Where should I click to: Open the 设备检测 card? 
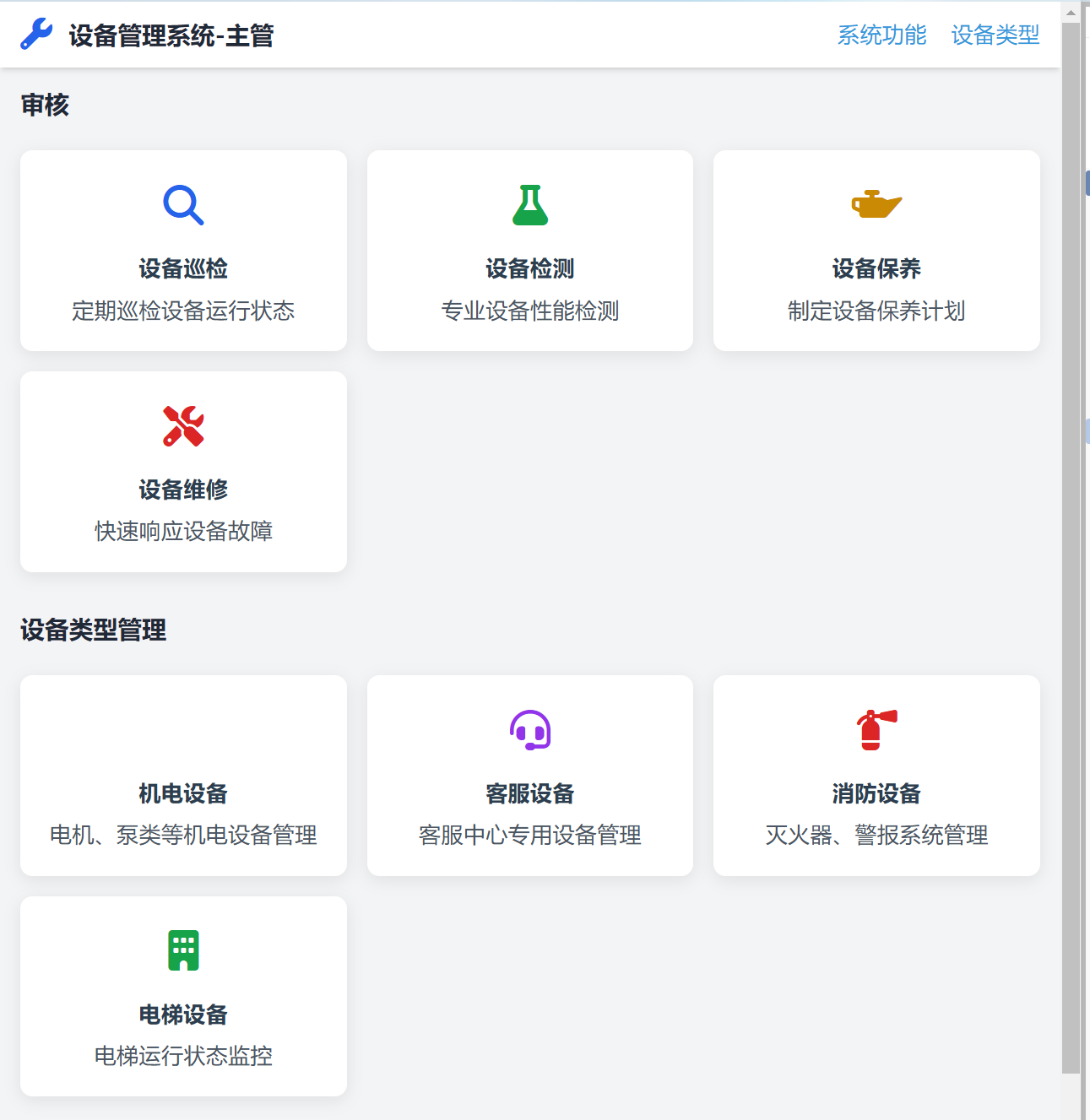pyautogui.click(x=529, y=252)
